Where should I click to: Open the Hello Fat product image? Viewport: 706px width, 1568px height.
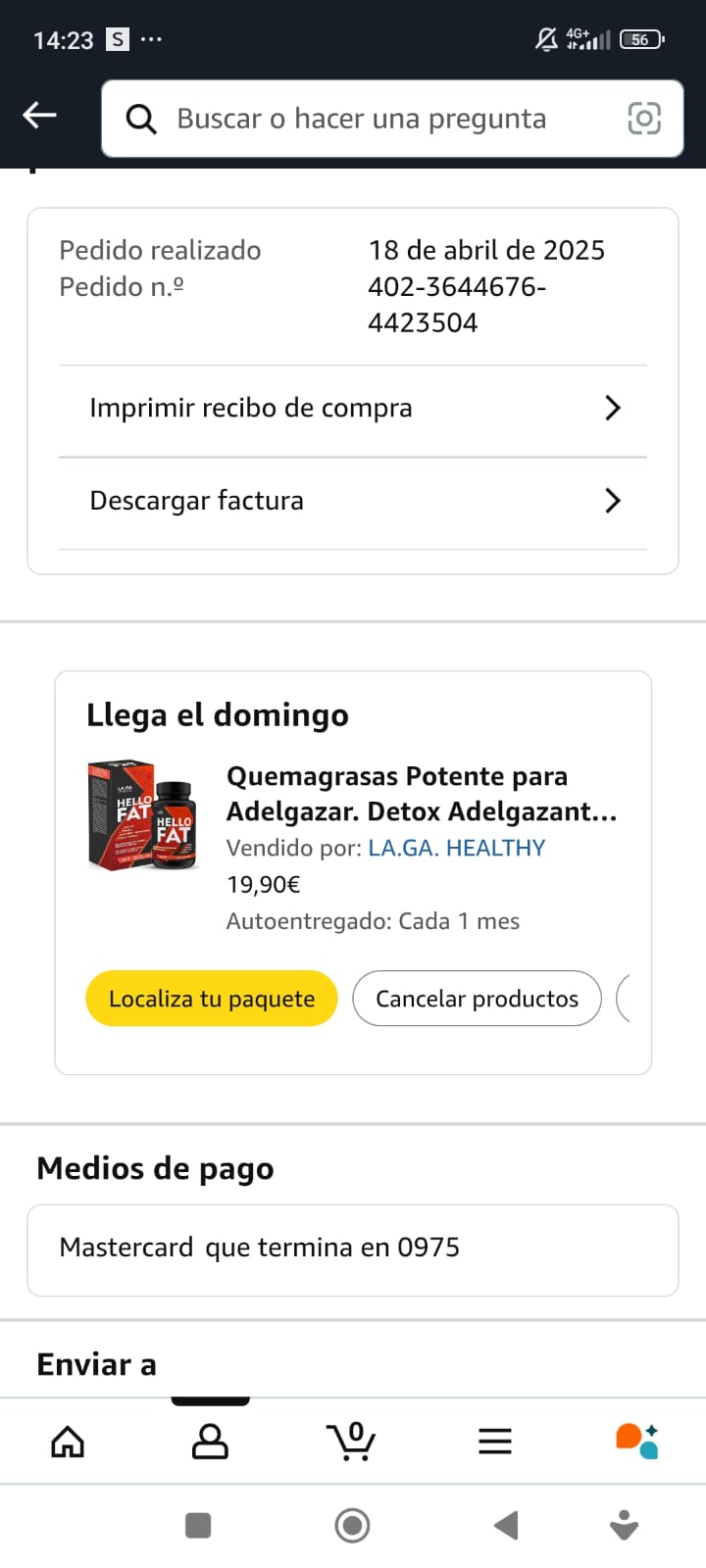click(x=142, y=814)
